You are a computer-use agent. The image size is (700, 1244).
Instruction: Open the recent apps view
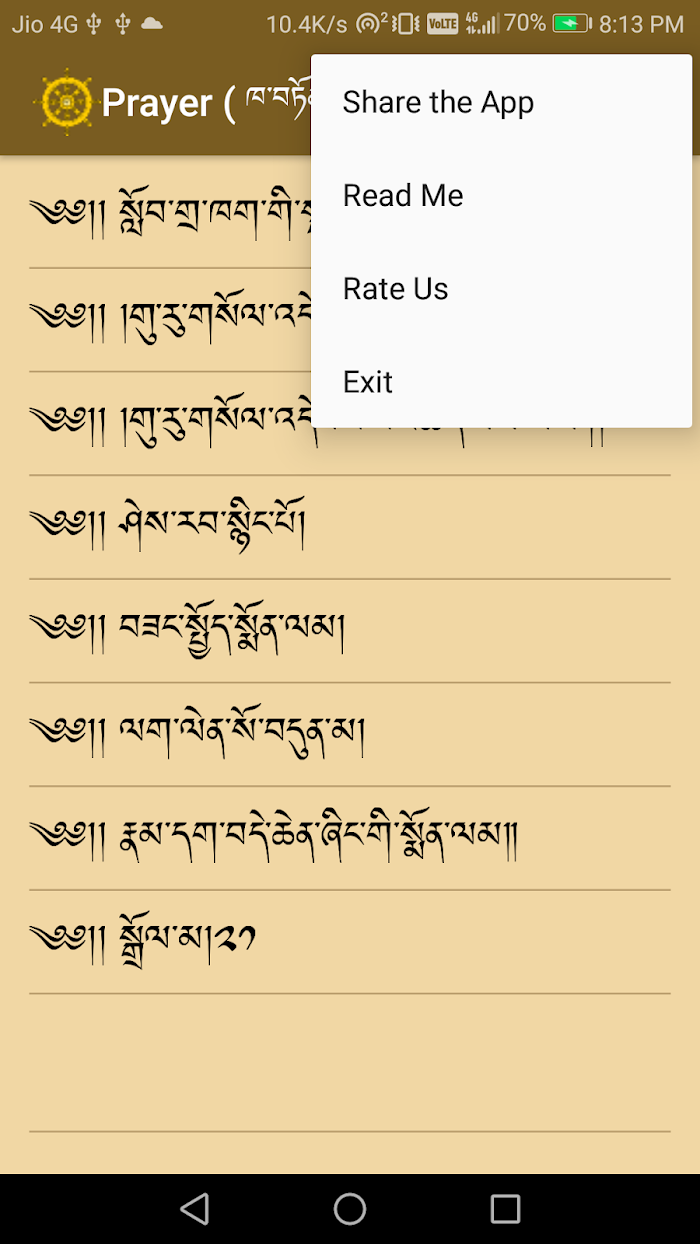[x=505, y=1209]
